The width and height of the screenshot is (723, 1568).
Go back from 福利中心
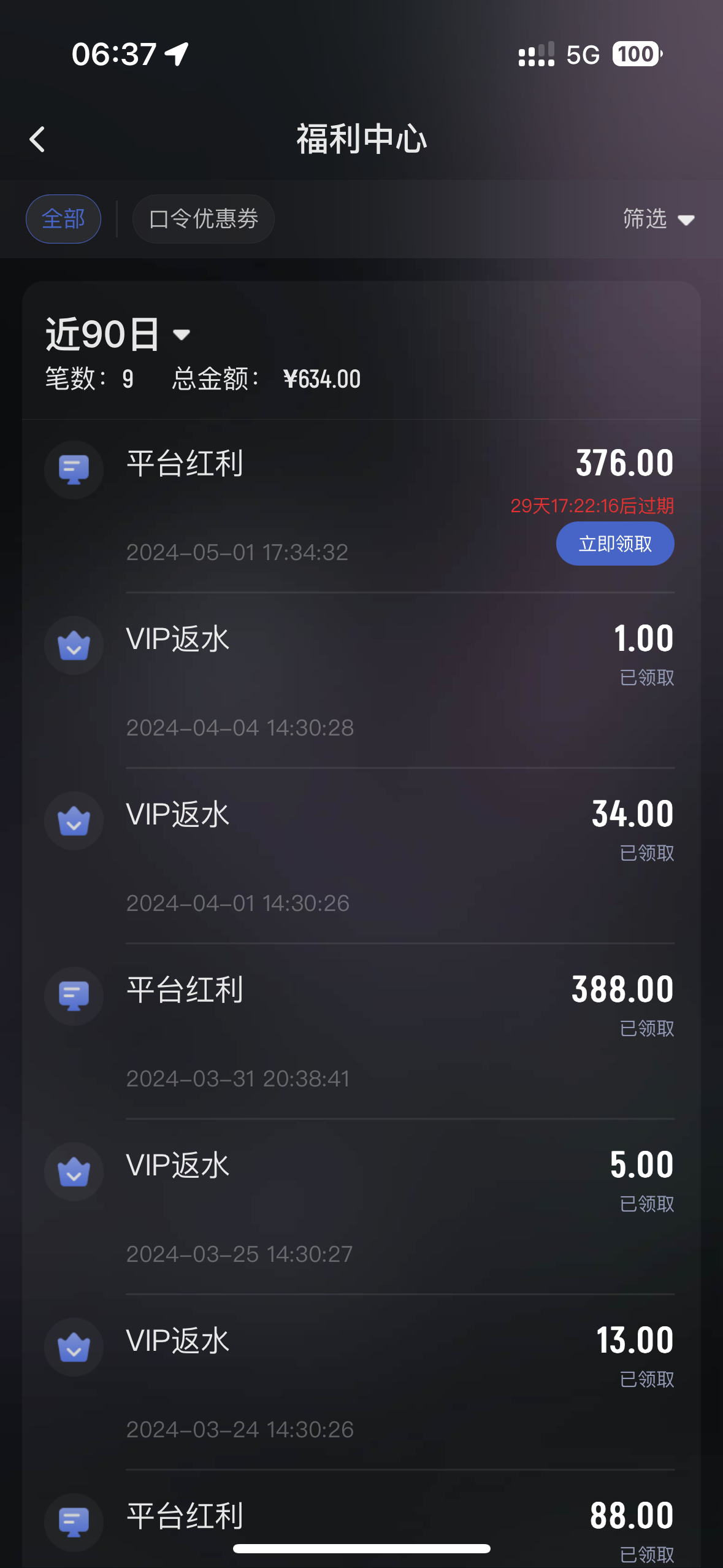pyautogui.click(x=37, y=139)
